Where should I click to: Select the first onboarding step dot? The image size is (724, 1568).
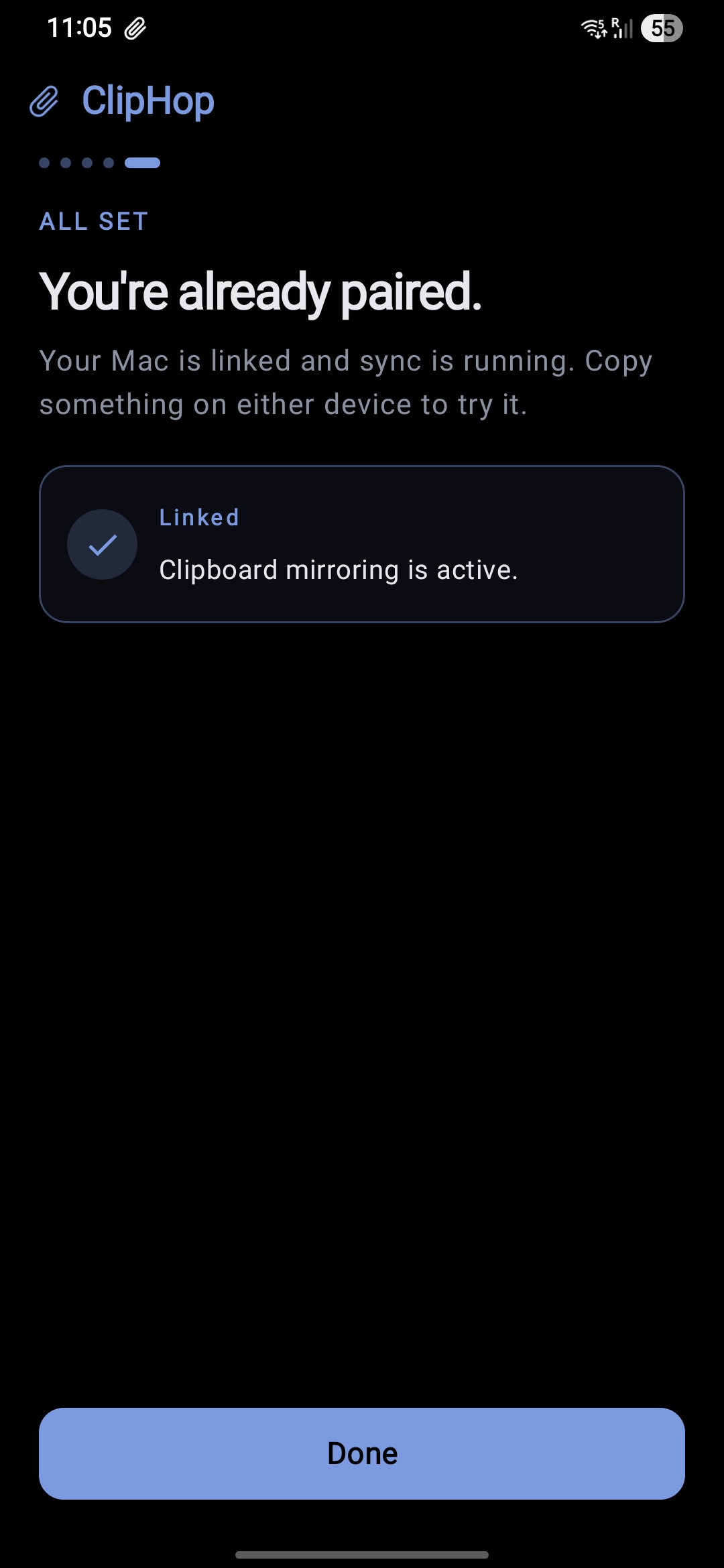43,162
